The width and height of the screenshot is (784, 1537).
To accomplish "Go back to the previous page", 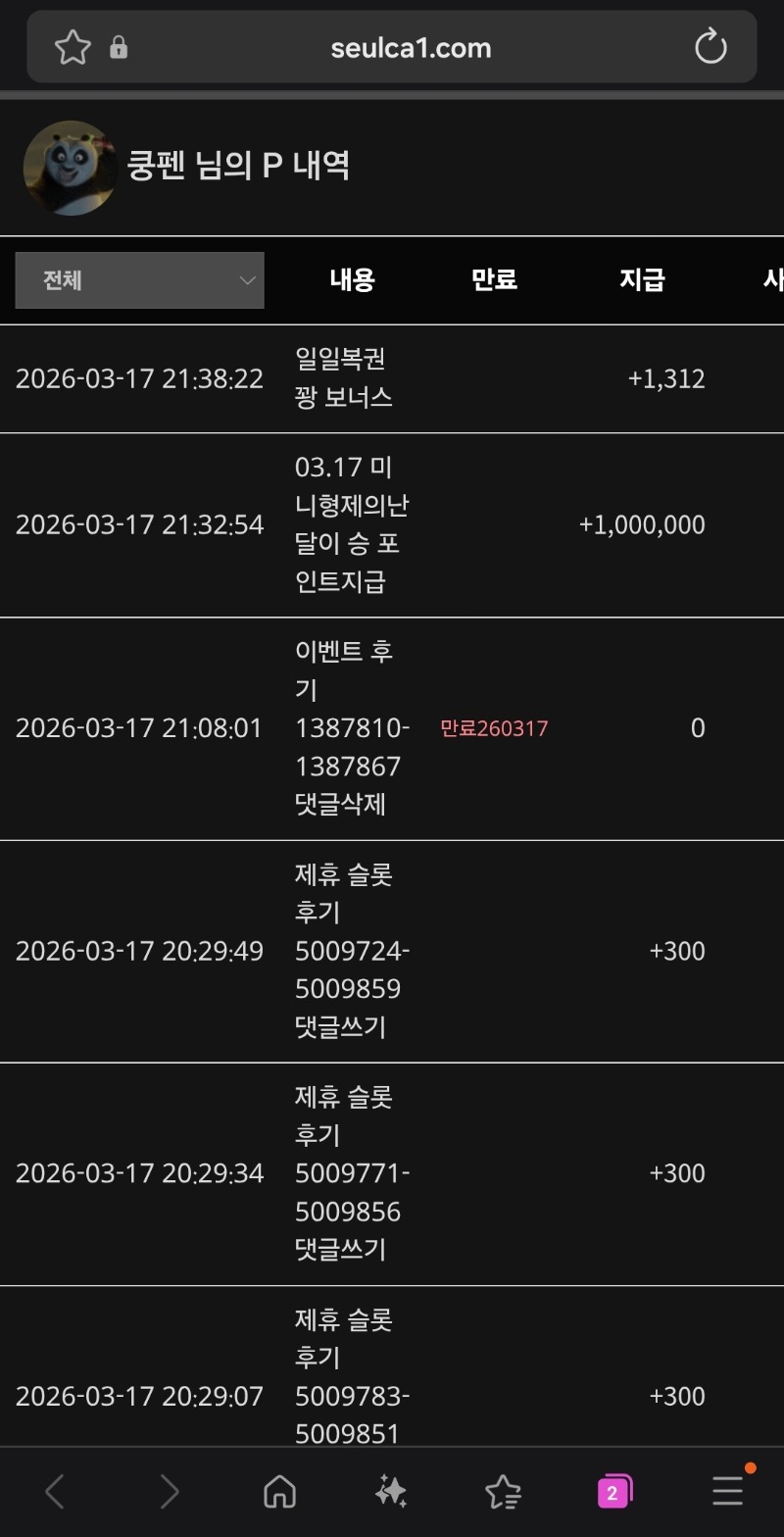I will (56, 1492).
